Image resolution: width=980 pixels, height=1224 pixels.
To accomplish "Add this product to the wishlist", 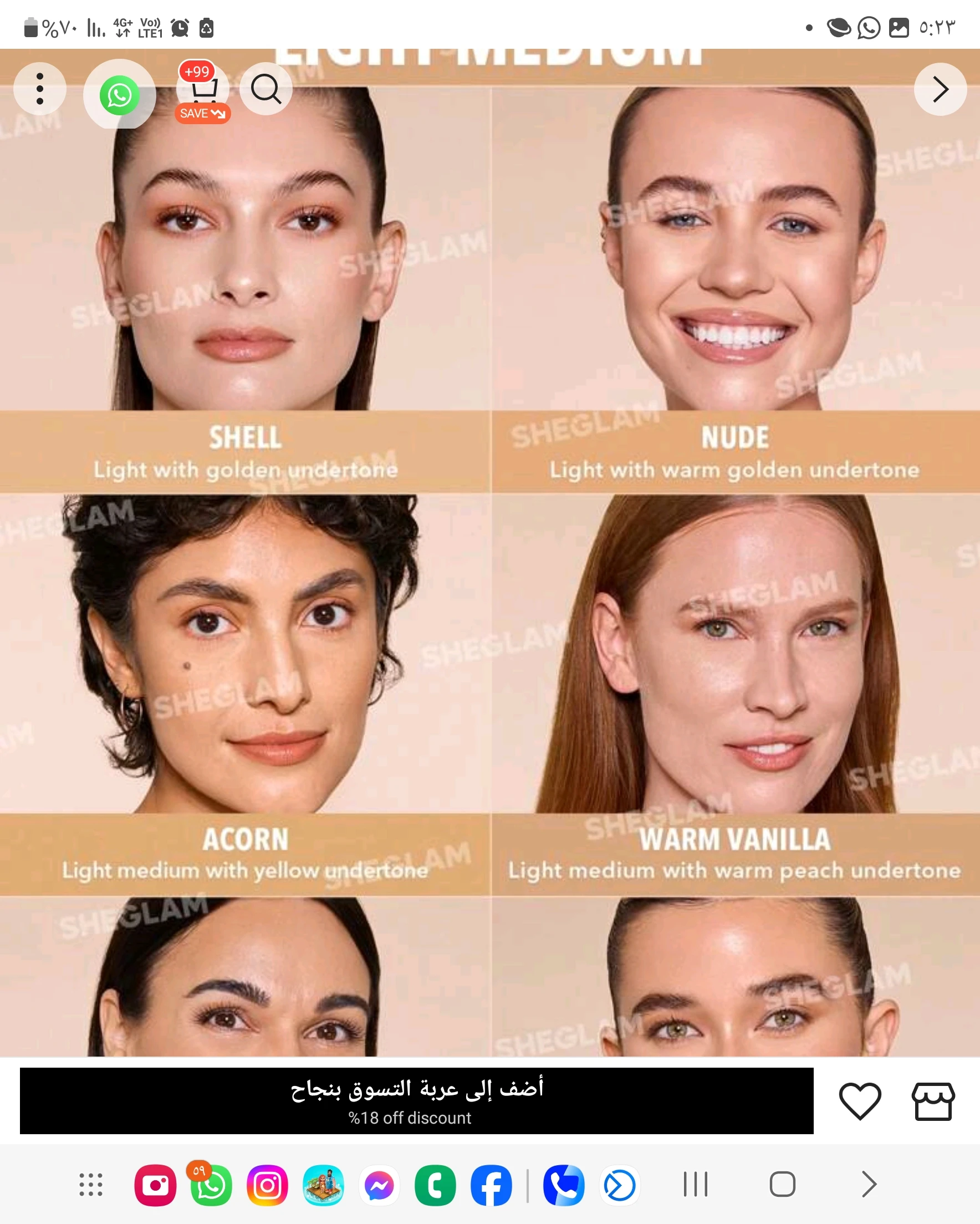I will (860, 1101).
